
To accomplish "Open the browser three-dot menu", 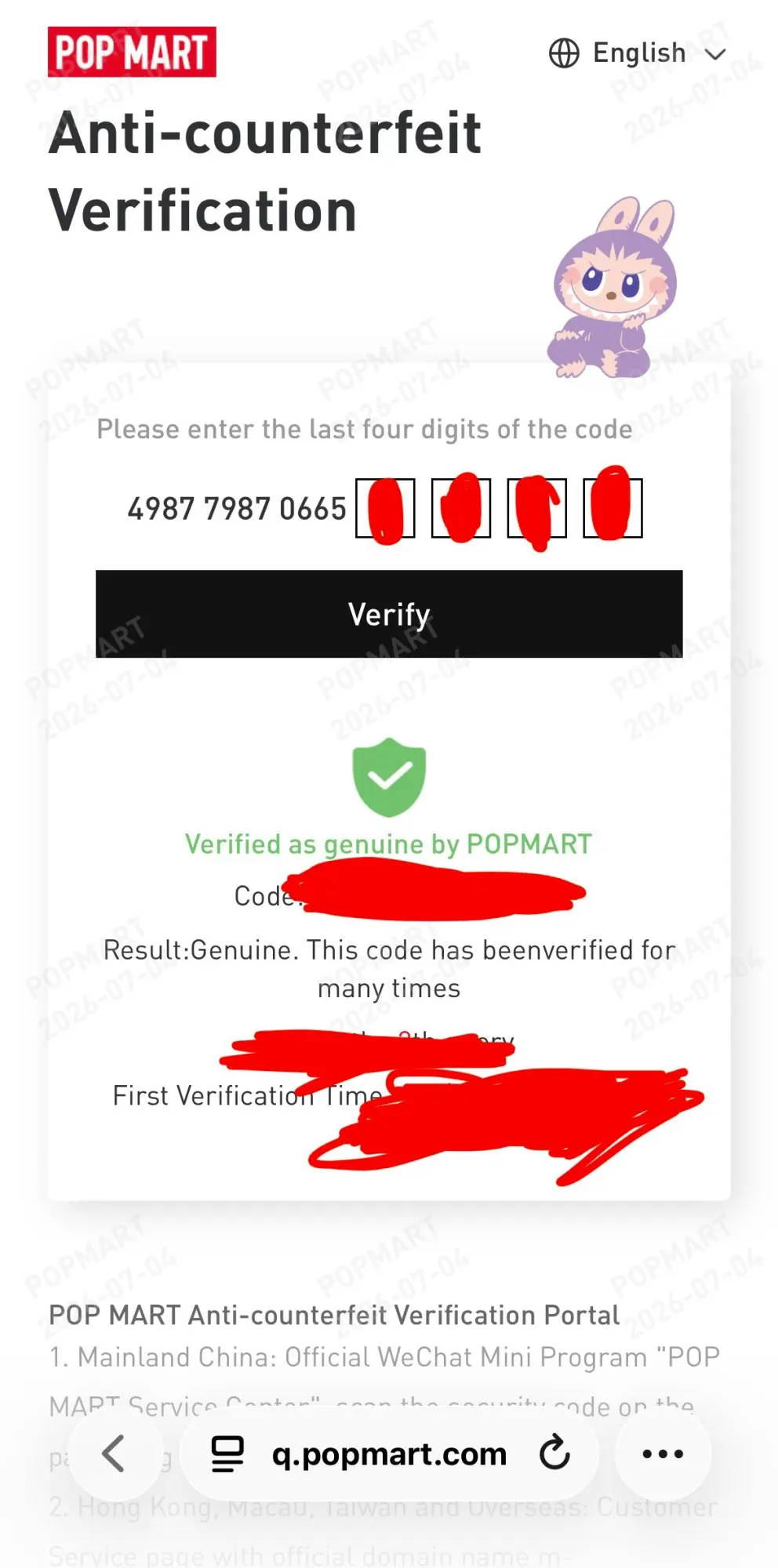I will click(x=663, y=1454).
